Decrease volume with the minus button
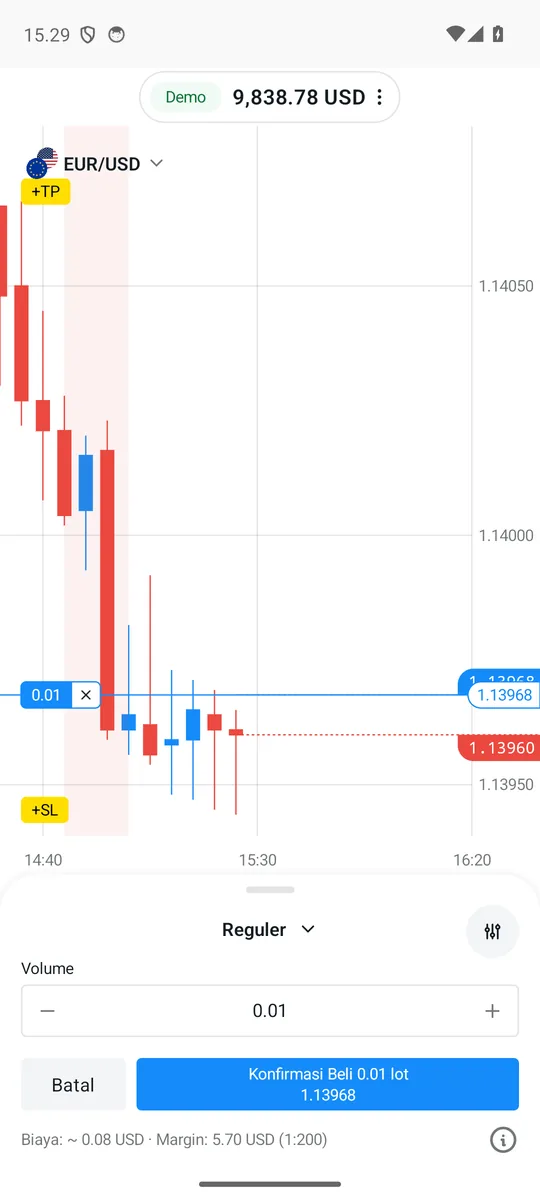This screenshot has width=540, height=1200. [47, 1011]
